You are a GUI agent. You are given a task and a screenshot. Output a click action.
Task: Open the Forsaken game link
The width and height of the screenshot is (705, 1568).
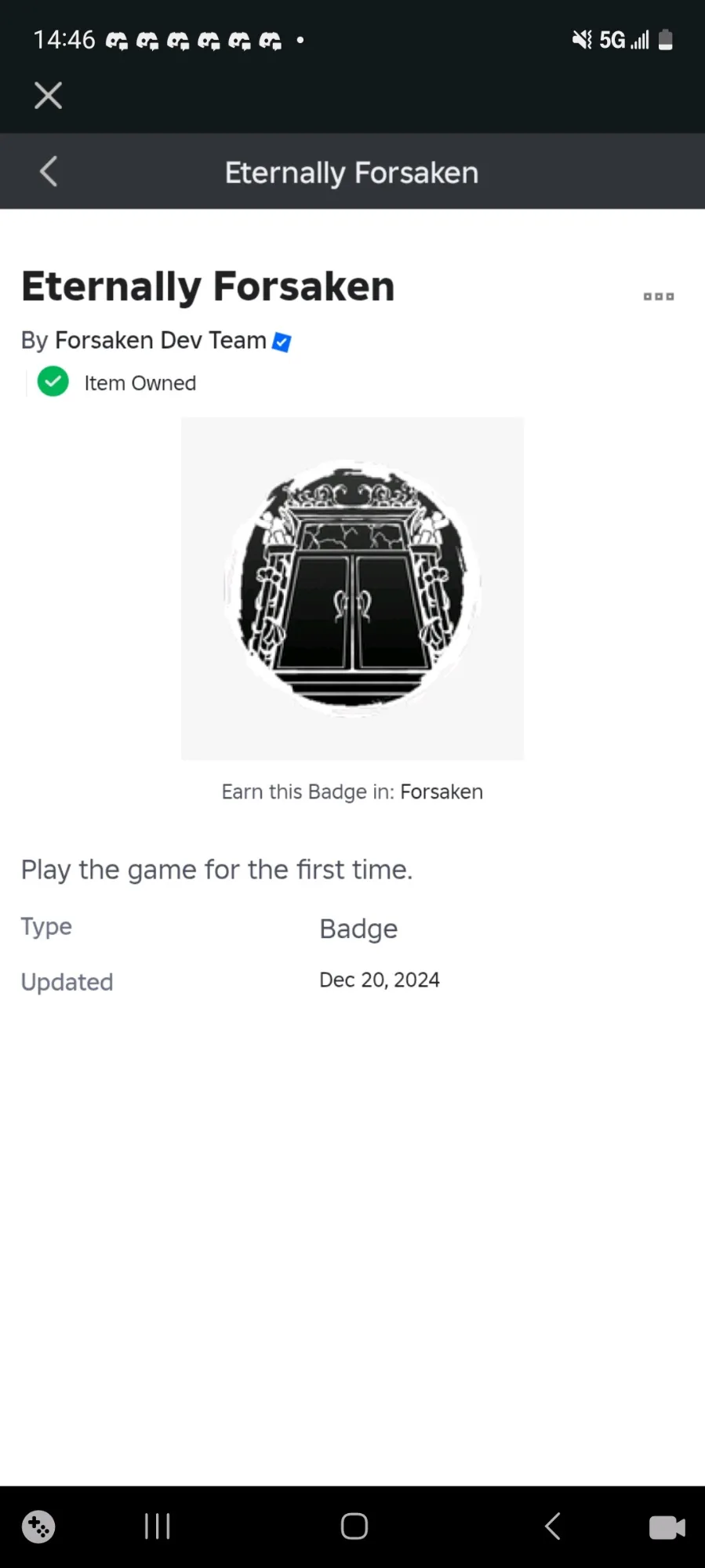click(x=442, y=791)
